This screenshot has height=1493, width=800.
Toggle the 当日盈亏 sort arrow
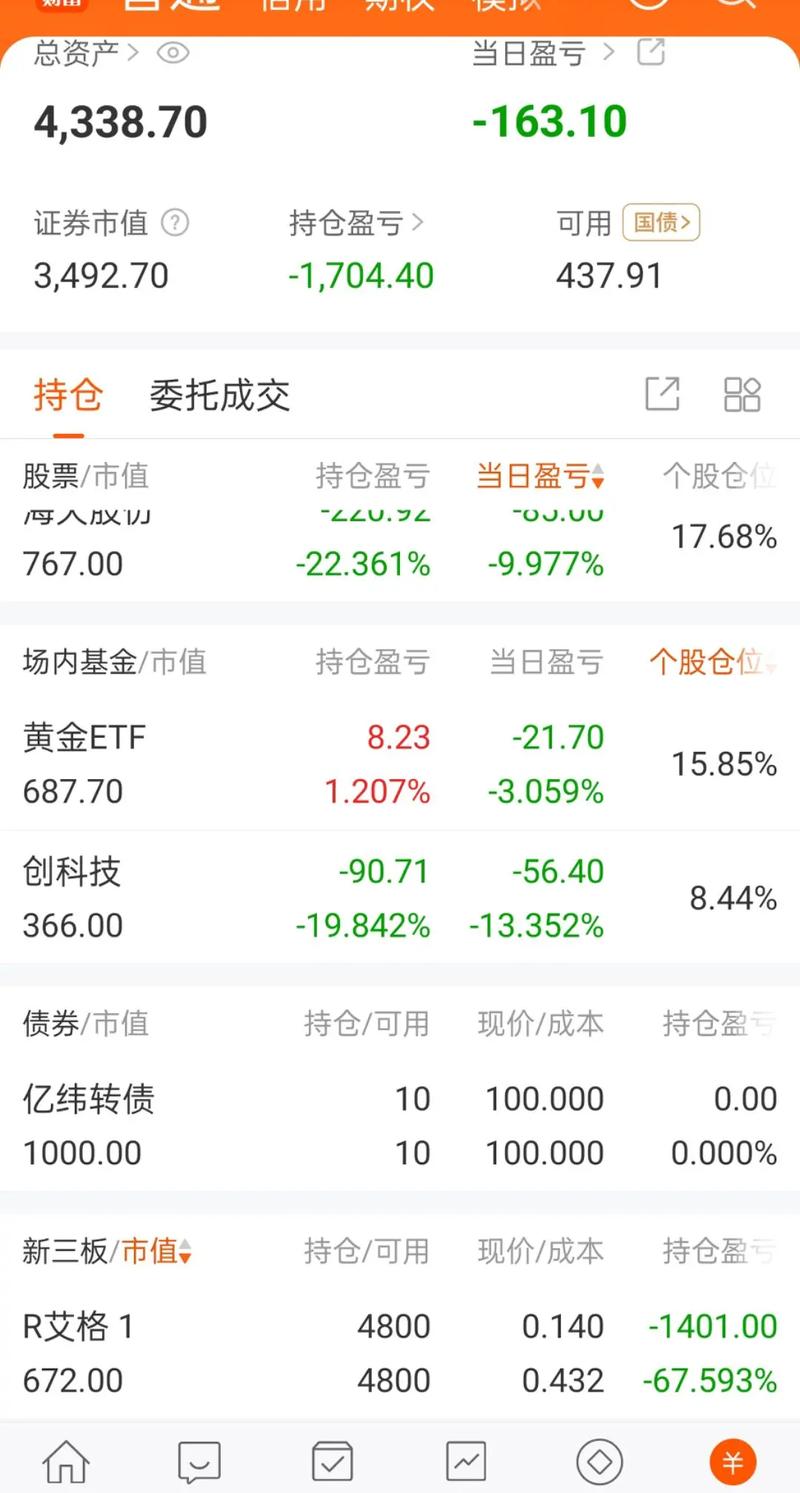[598, 477]
